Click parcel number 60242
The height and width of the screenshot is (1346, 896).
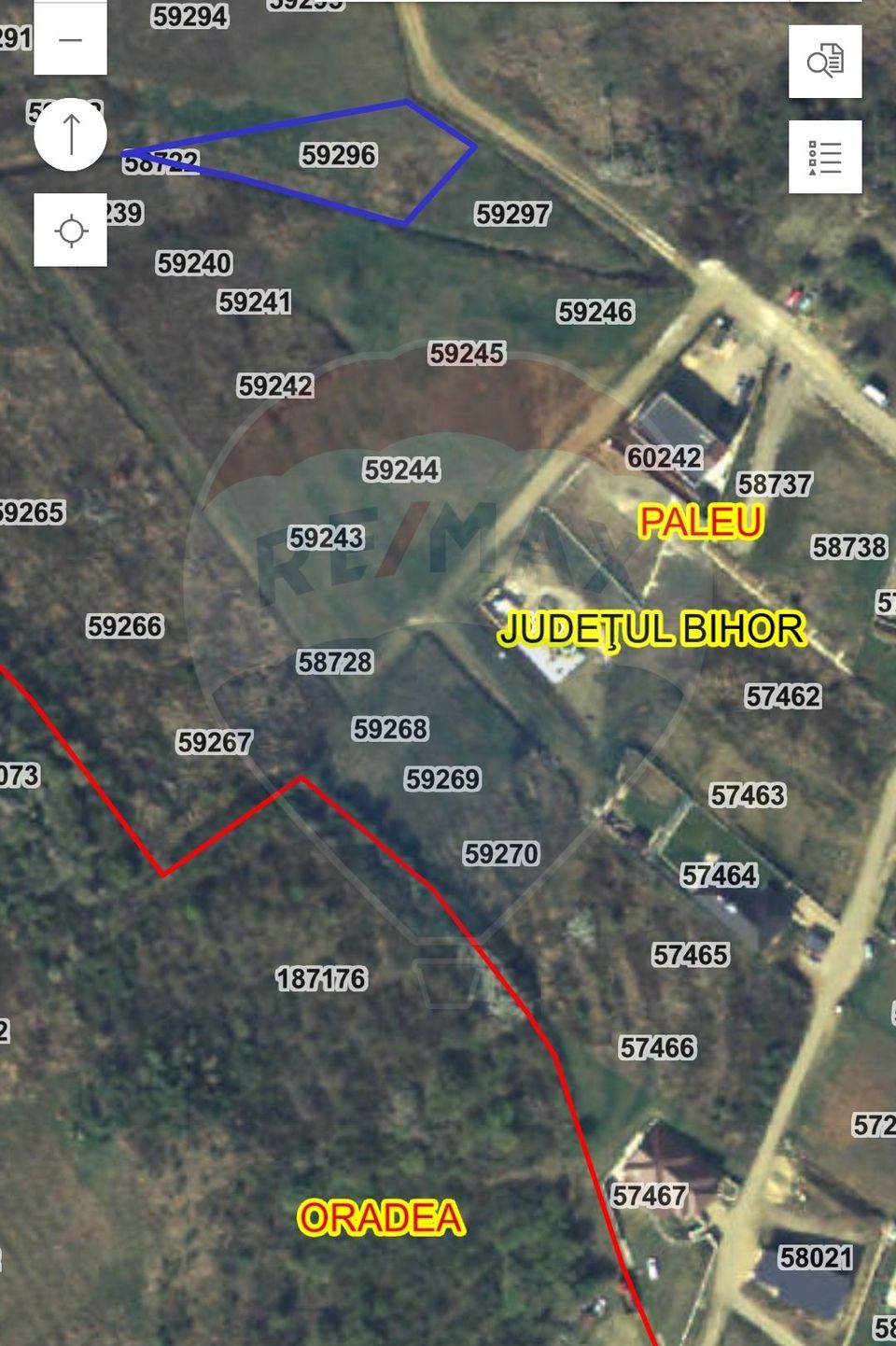tap(665, 457)
